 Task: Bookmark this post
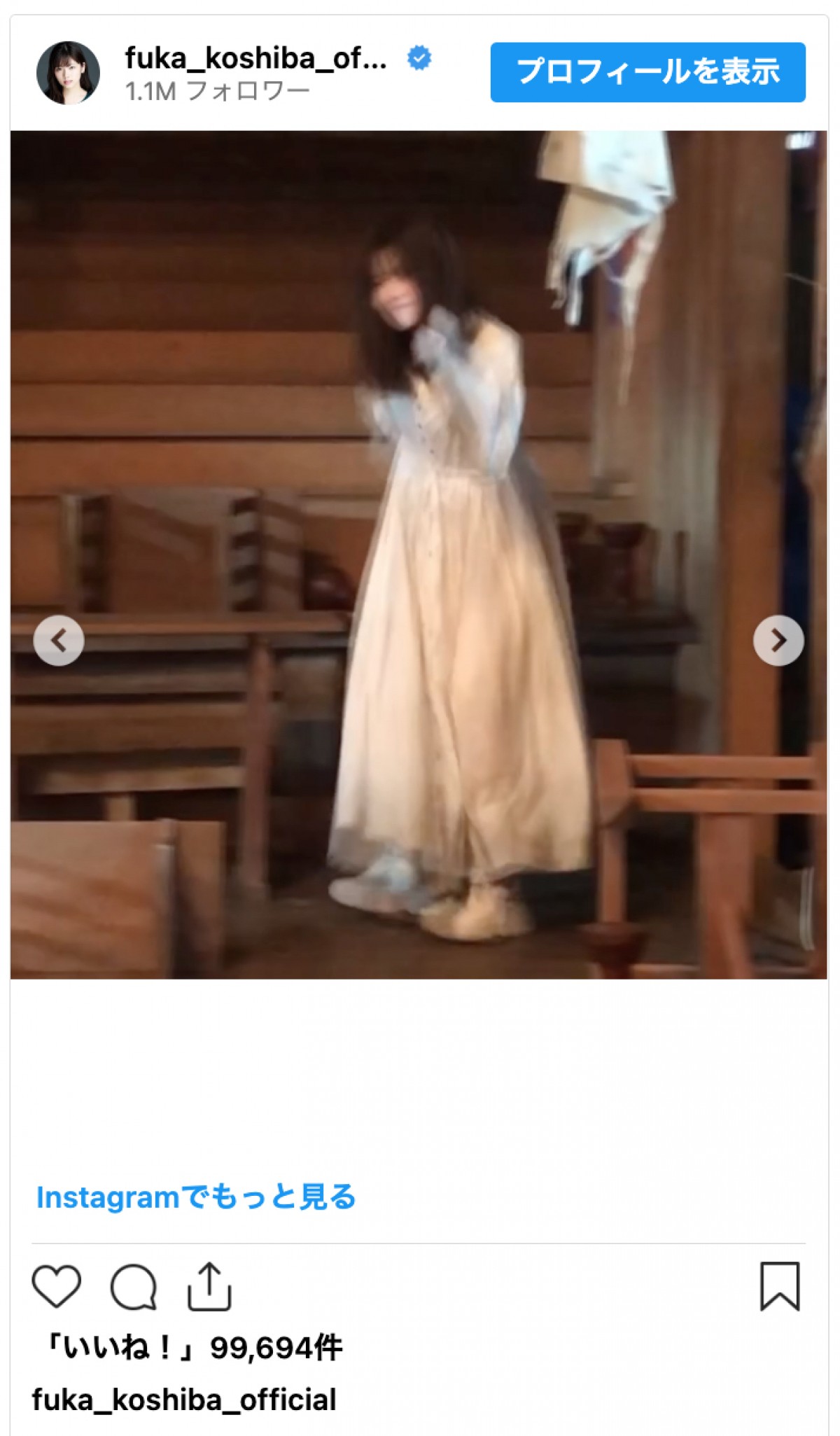780,1286
